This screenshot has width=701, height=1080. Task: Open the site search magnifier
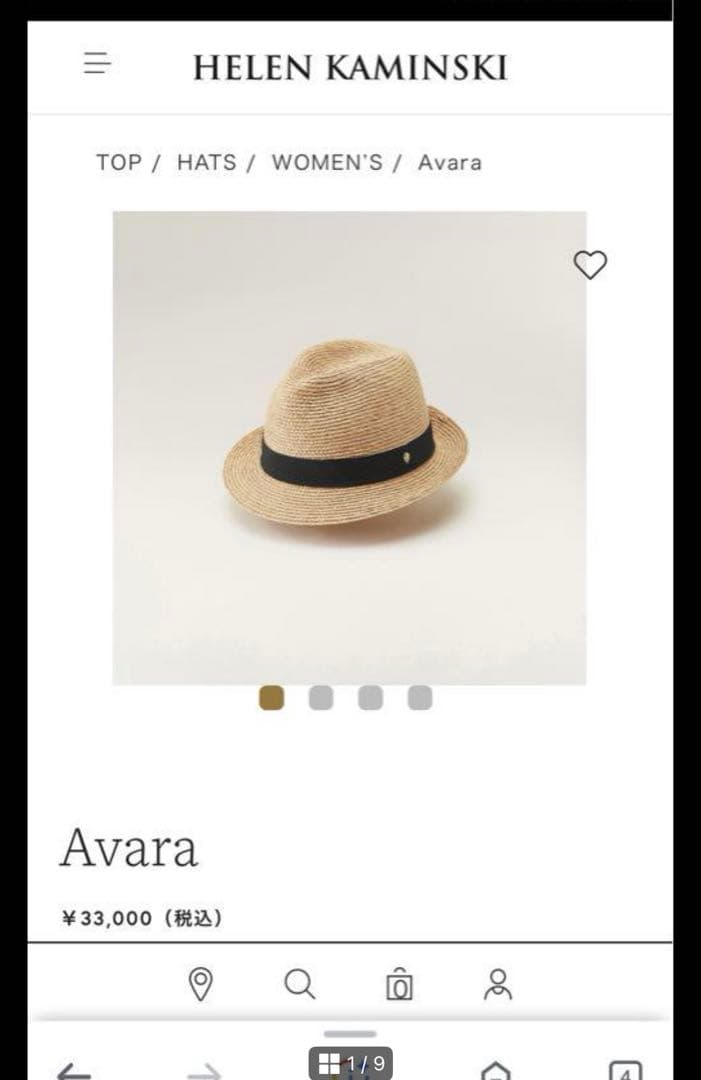pyautogui.click(x=299, y=985)
